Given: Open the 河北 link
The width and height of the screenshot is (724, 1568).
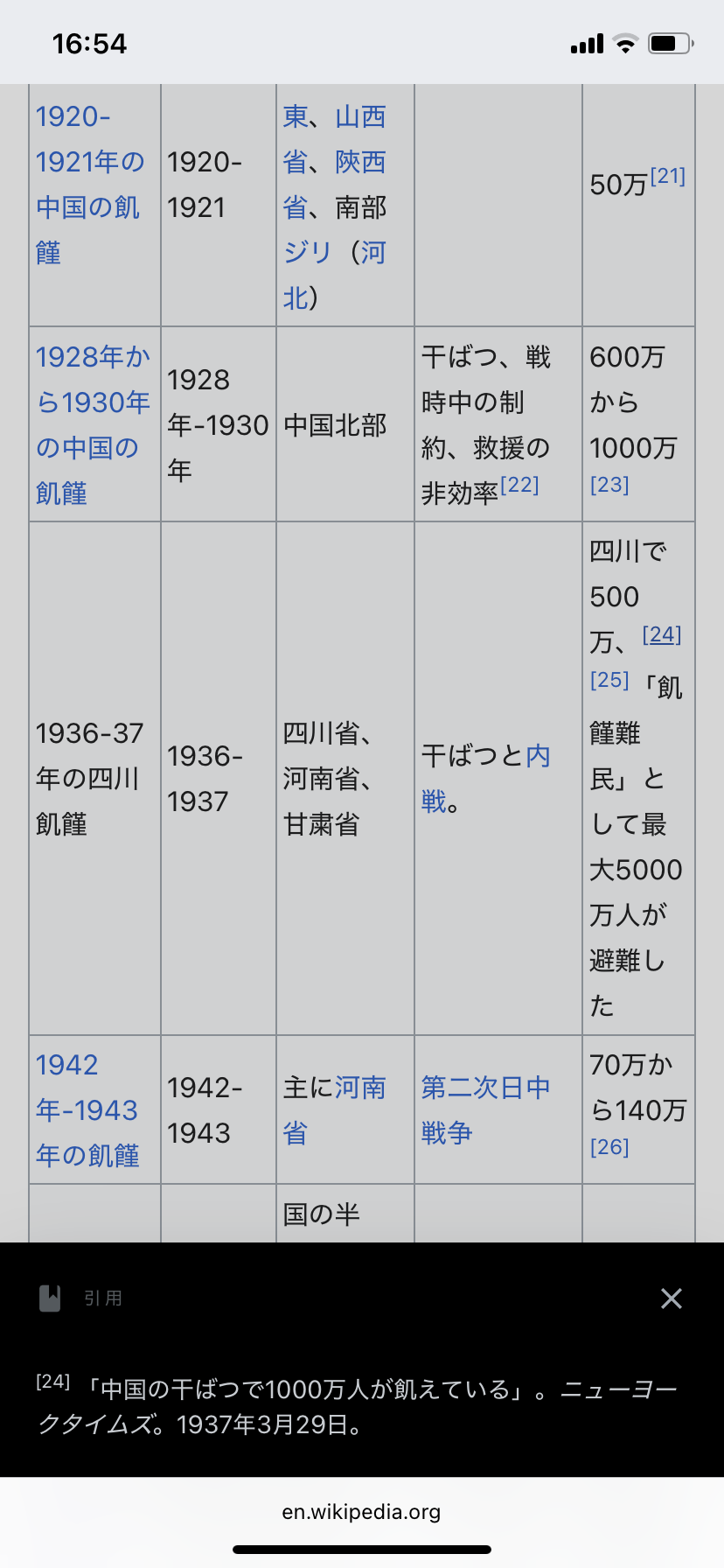Looking at the screenshot, I should 334,276.
